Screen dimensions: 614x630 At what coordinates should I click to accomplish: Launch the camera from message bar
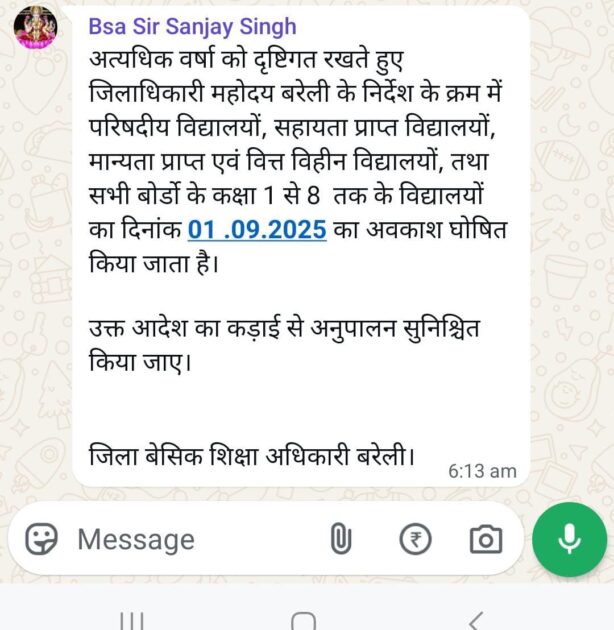tap(485, 540)
